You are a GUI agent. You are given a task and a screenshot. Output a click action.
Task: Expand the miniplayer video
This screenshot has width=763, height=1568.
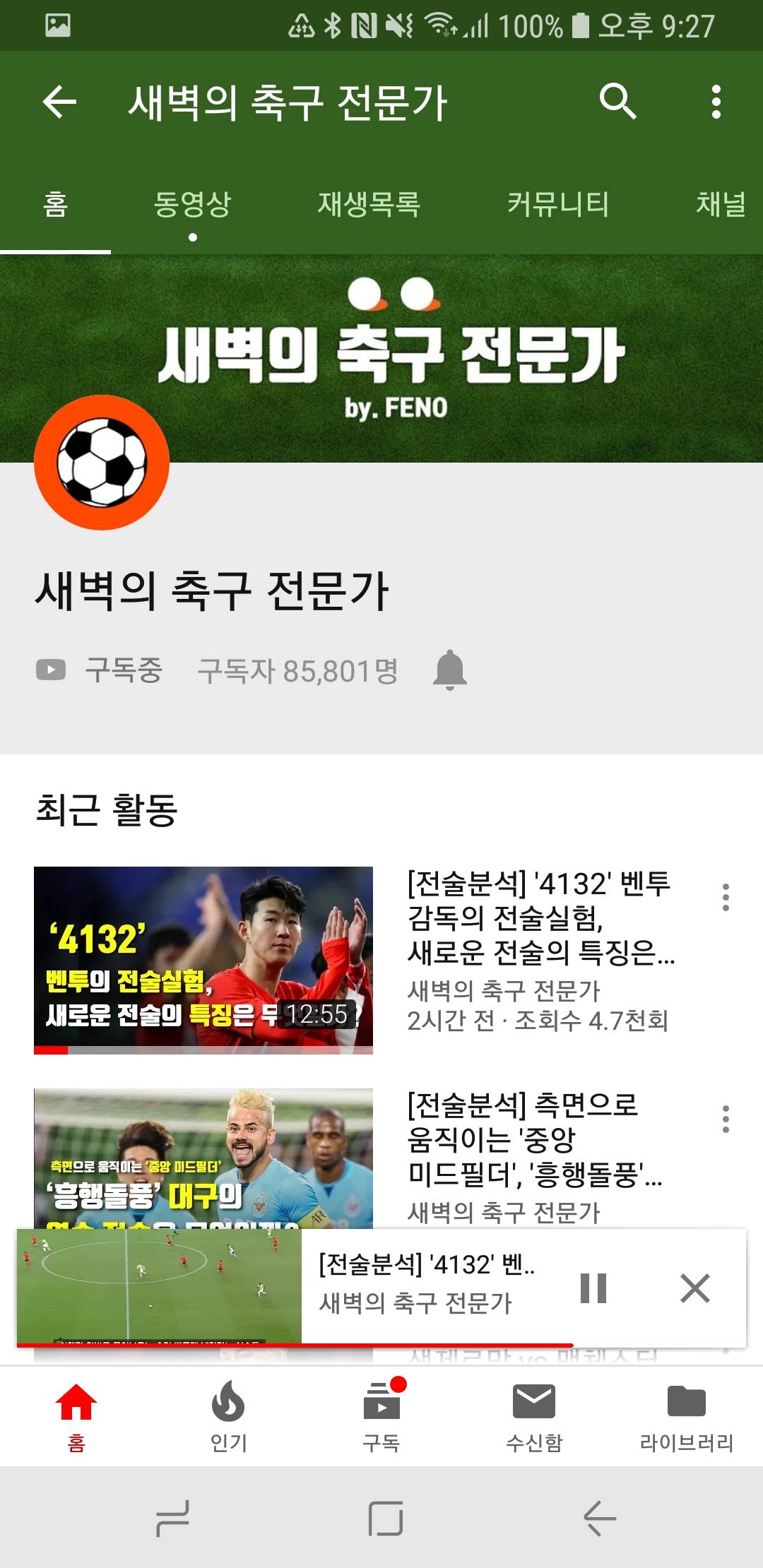tap(159, 1286)
